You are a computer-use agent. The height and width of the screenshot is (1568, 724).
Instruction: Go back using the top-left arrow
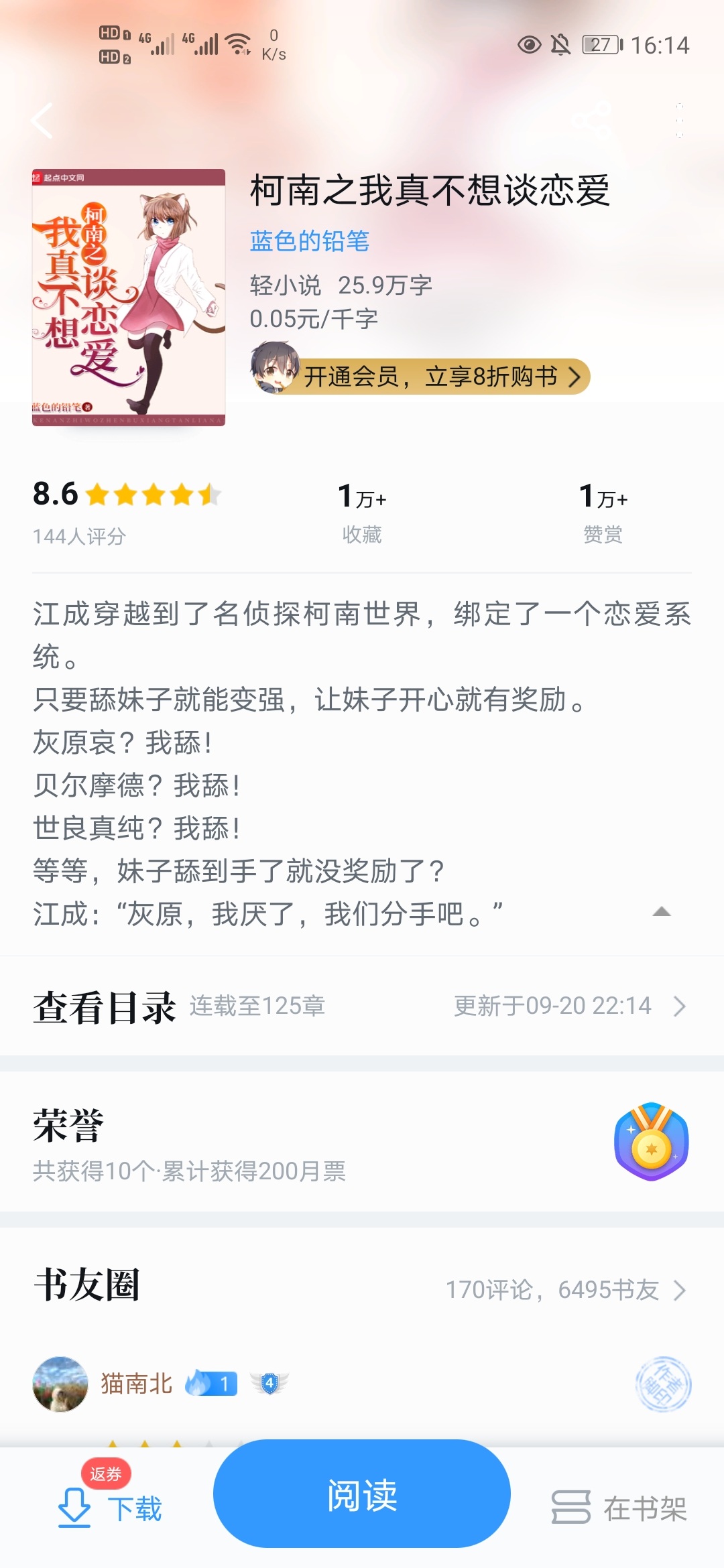(42, 121)
